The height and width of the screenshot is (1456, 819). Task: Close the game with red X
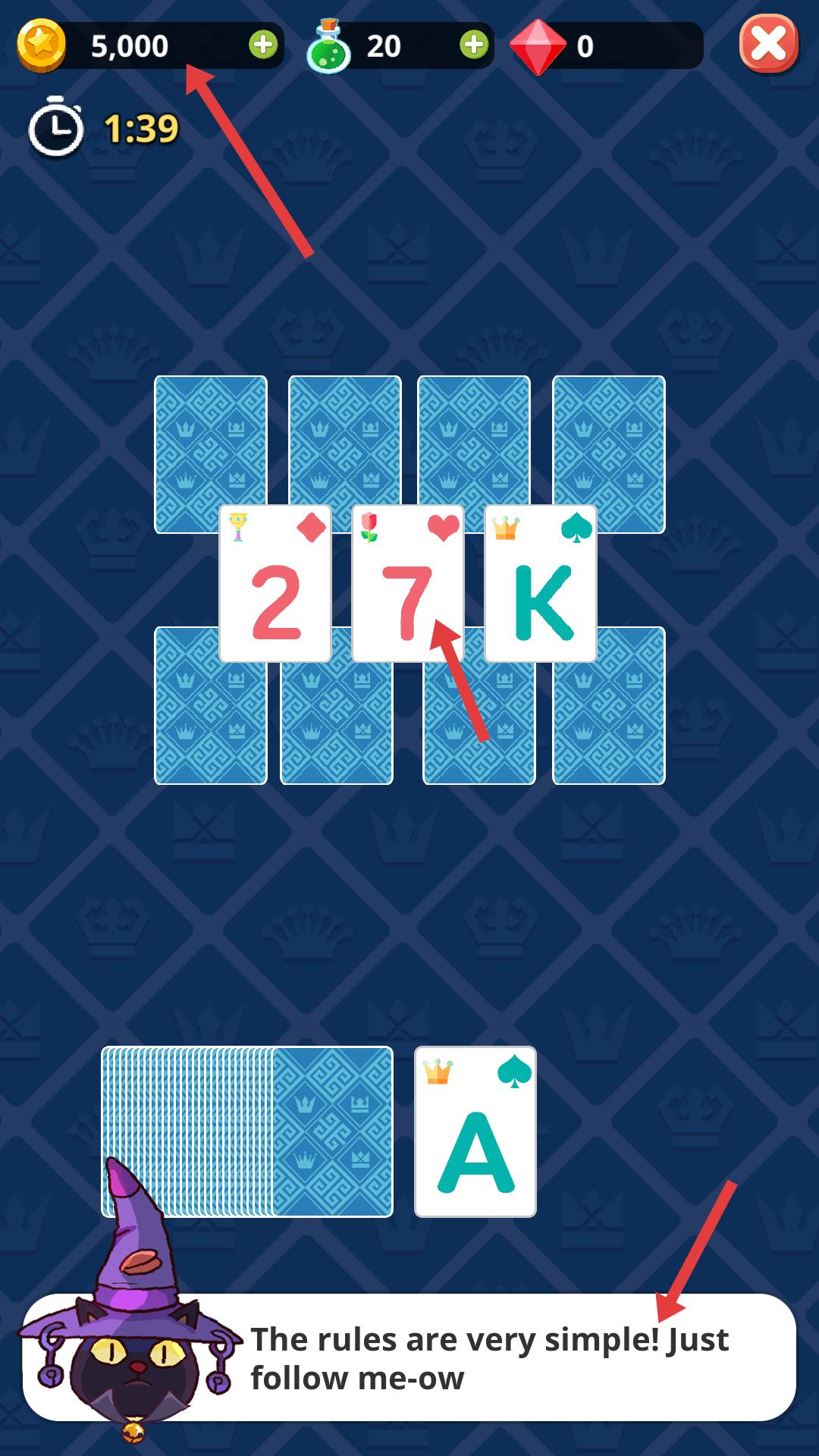[768, 45]
